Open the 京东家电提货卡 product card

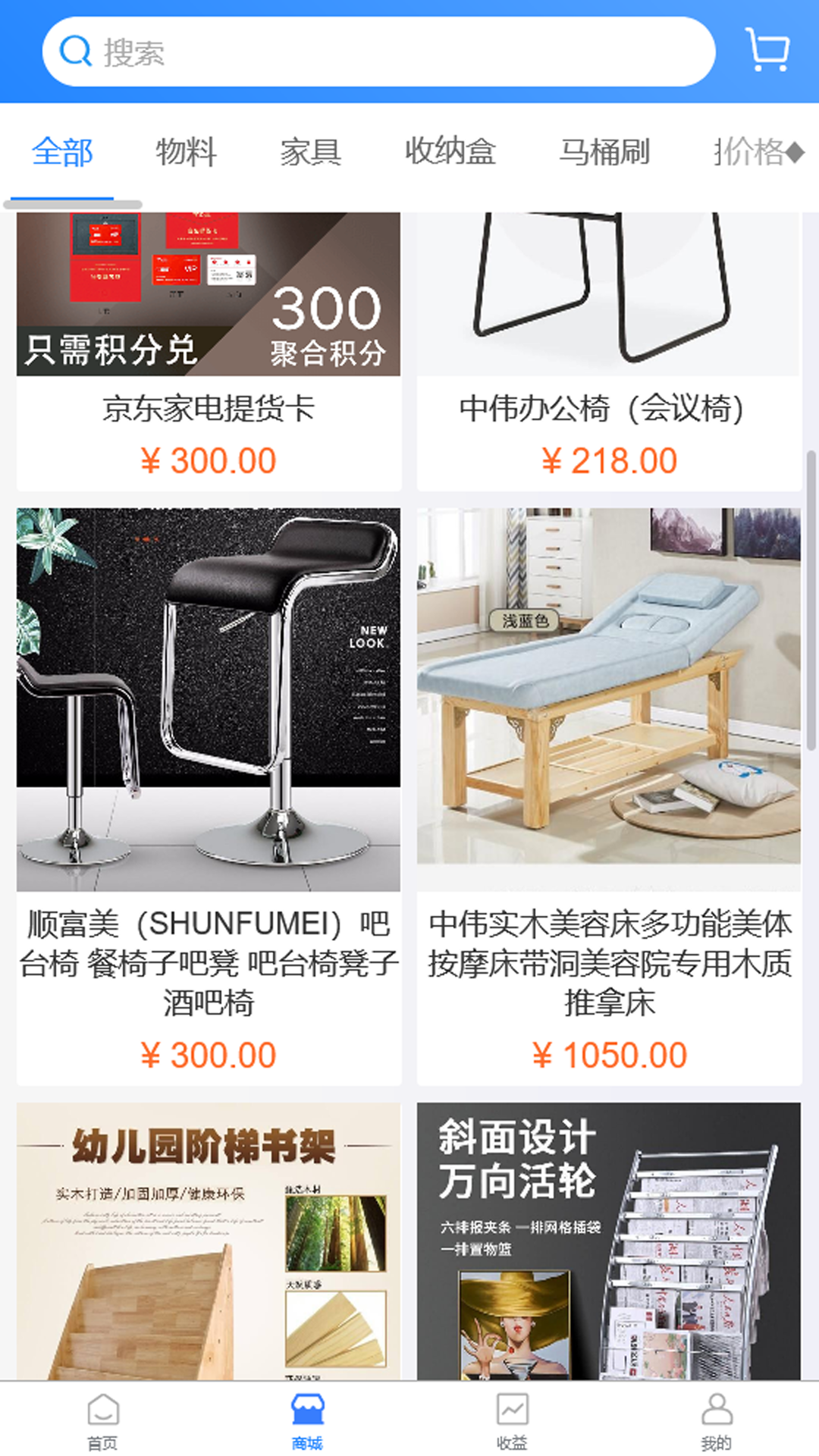[x=209, y=352]
